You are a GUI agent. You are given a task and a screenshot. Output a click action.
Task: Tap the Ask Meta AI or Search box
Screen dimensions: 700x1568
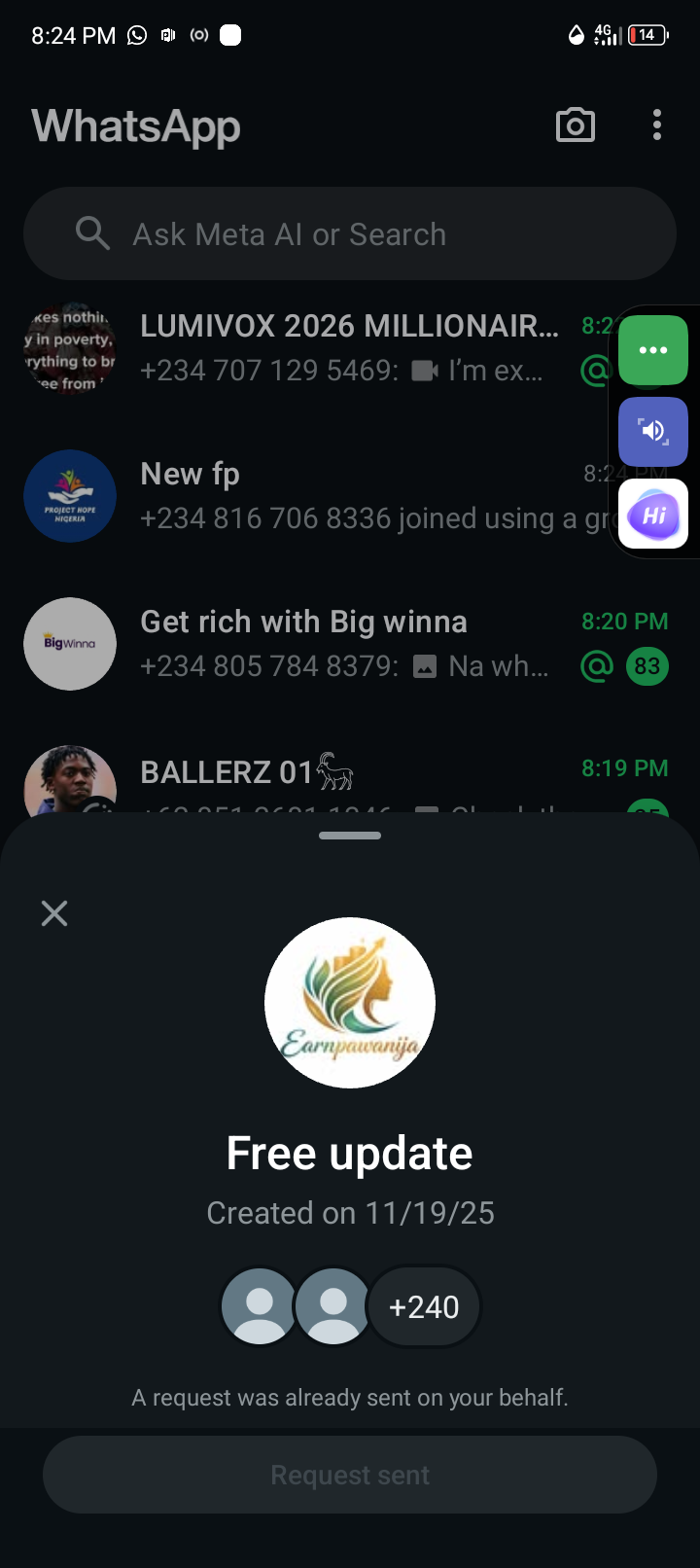[x=350, y=234]
